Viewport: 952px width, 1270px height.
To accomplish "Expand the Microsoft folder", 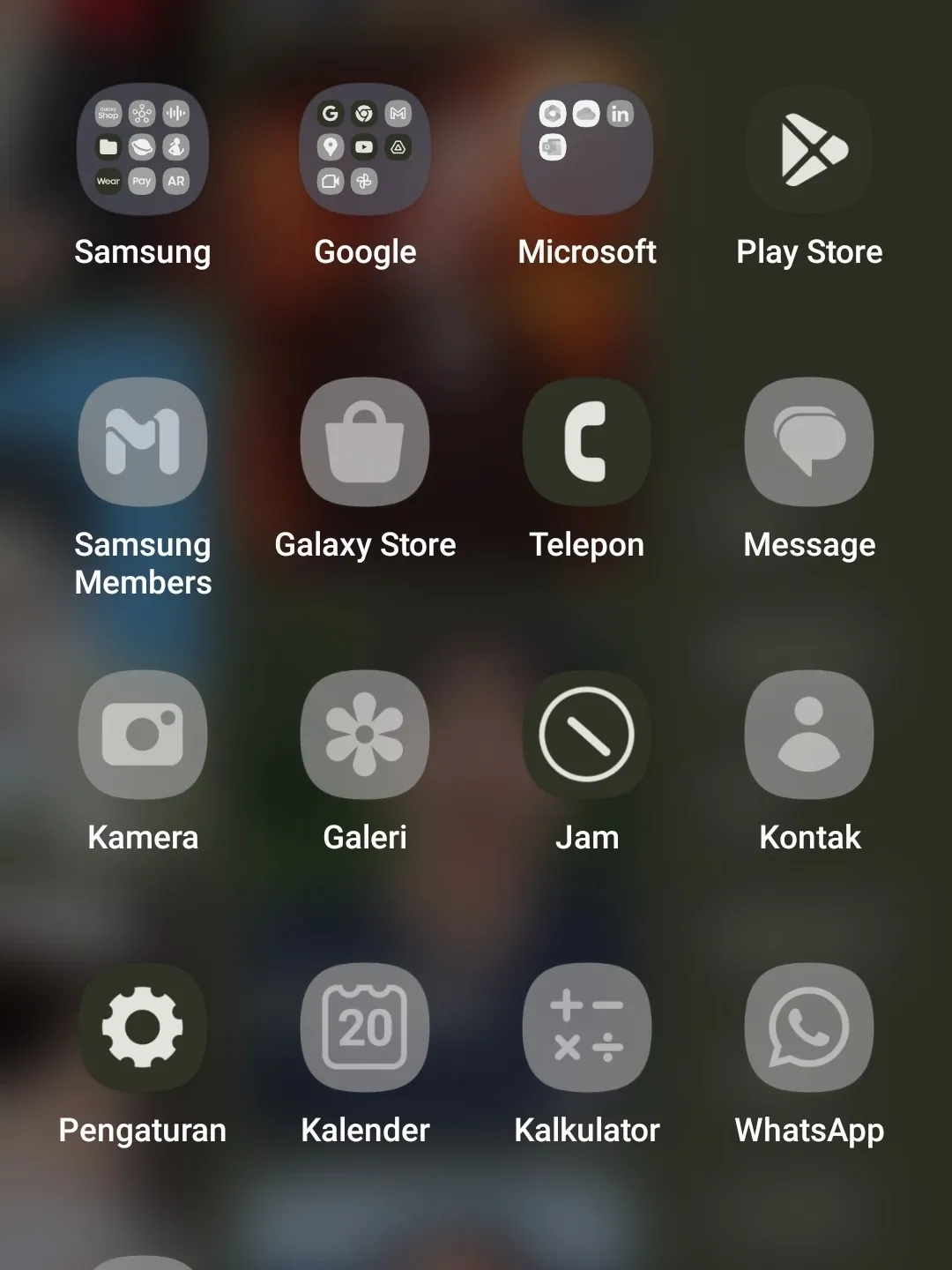I will pyautogui.click(x=587, y=149).
